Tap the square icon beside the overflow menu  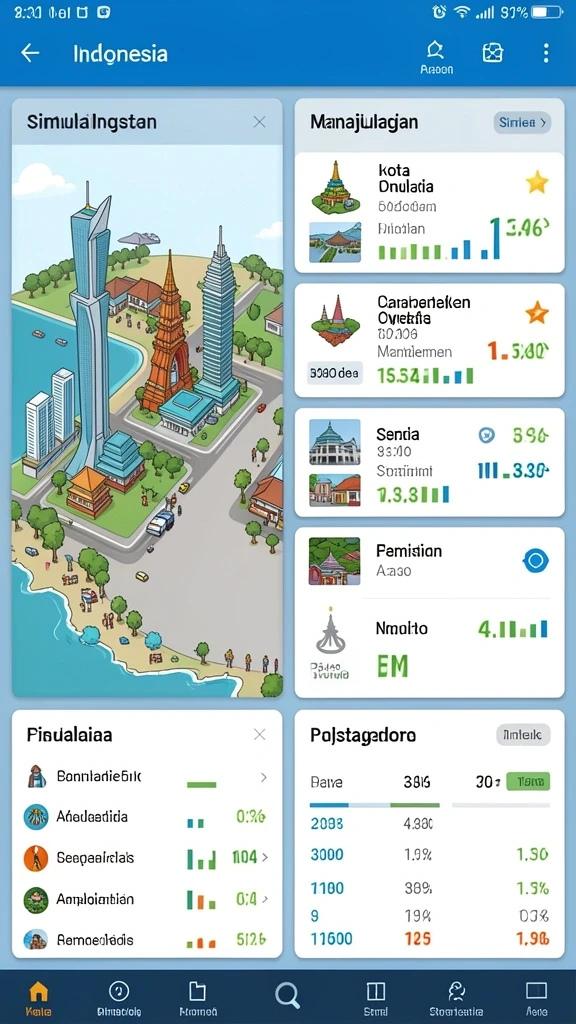point(492,53)
